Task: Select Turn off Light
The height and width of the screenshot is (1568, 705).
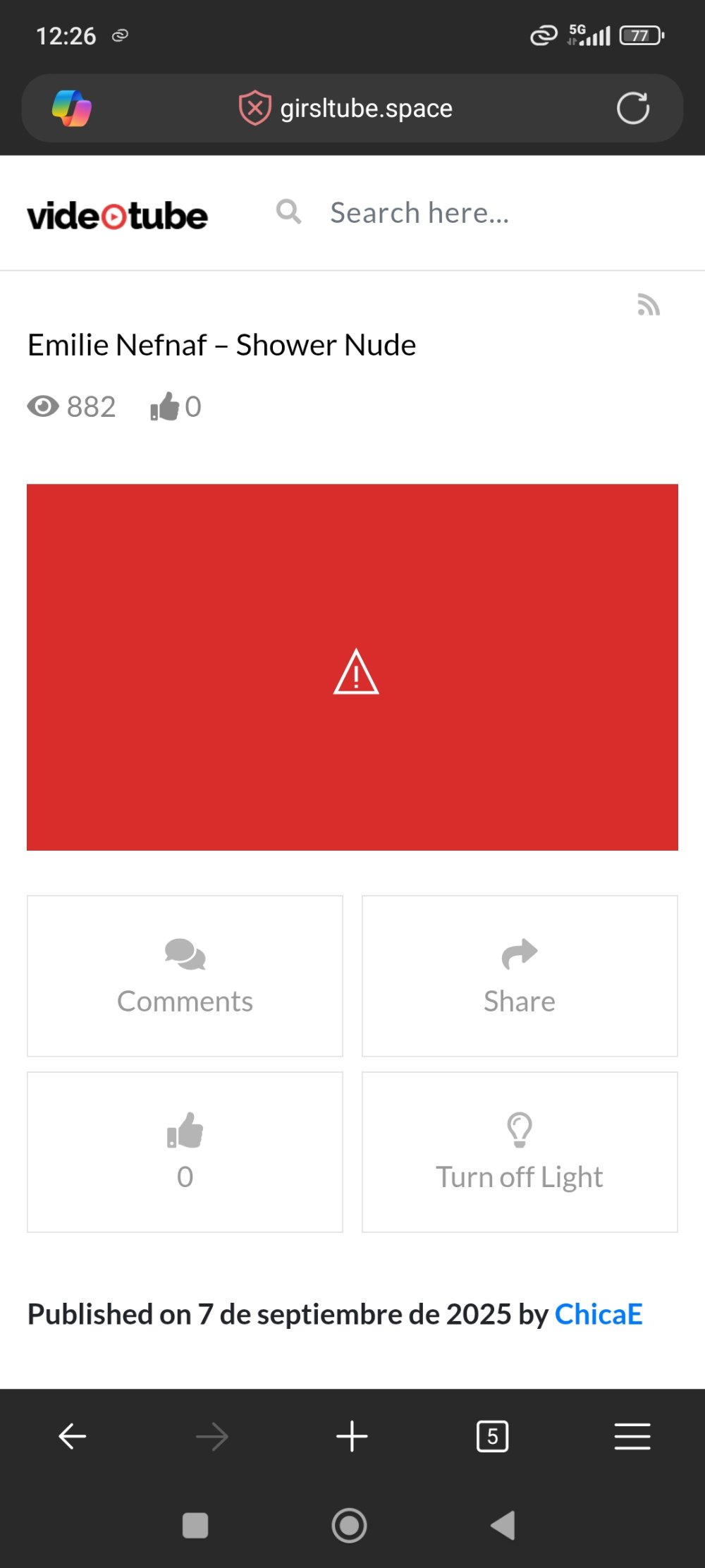Action: coord(520,1152)
